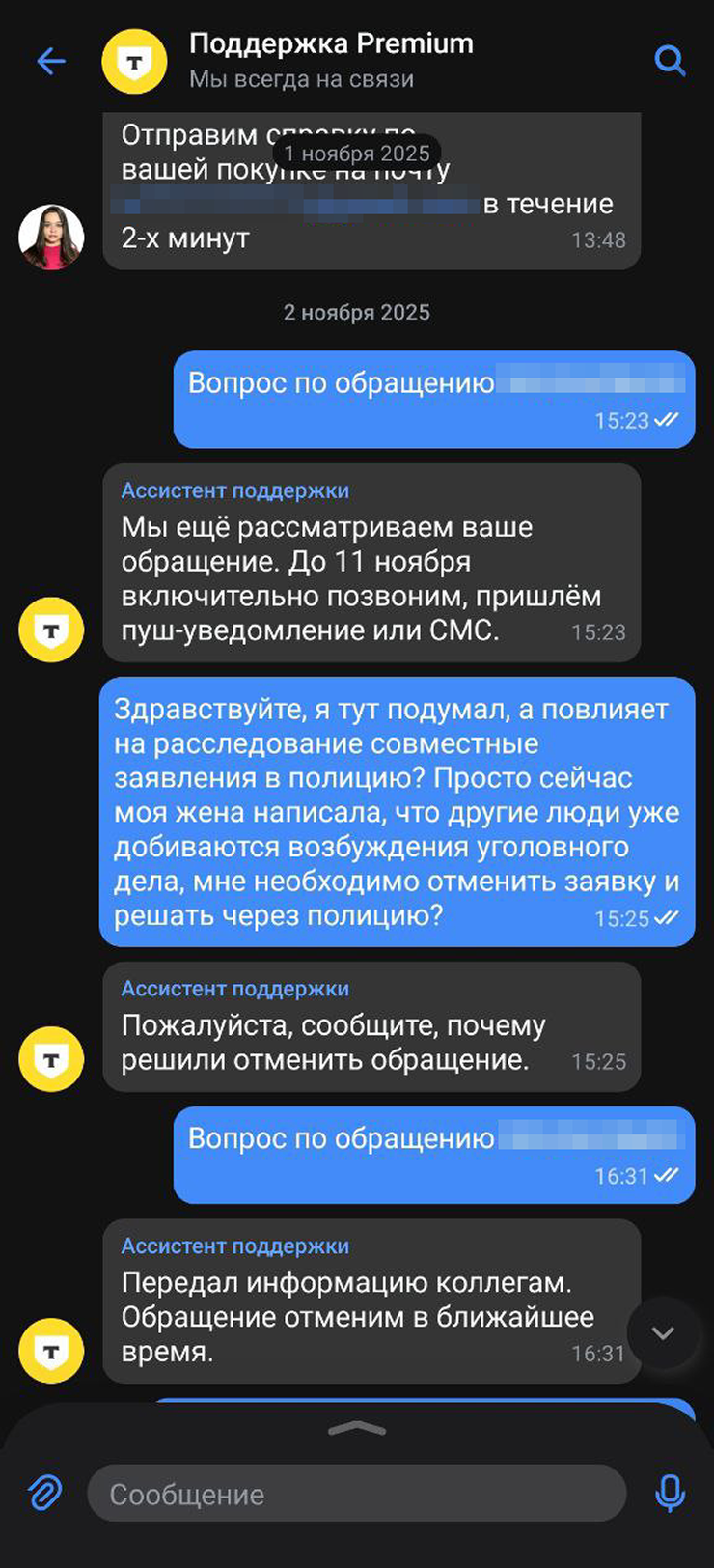Viewport: 714px width, 1568px height.
Task: Open the Поддержка Premium chat header
Action: pyautogui.click(x=330, y=60)
